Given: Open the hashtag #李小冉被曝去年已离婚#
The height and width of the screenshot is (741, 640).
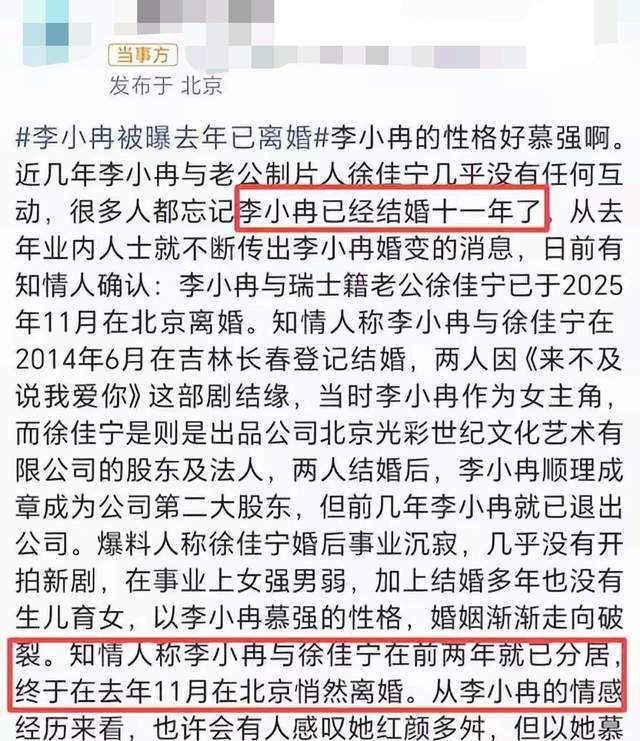Looking at the screenshot, I should (171, 138).
